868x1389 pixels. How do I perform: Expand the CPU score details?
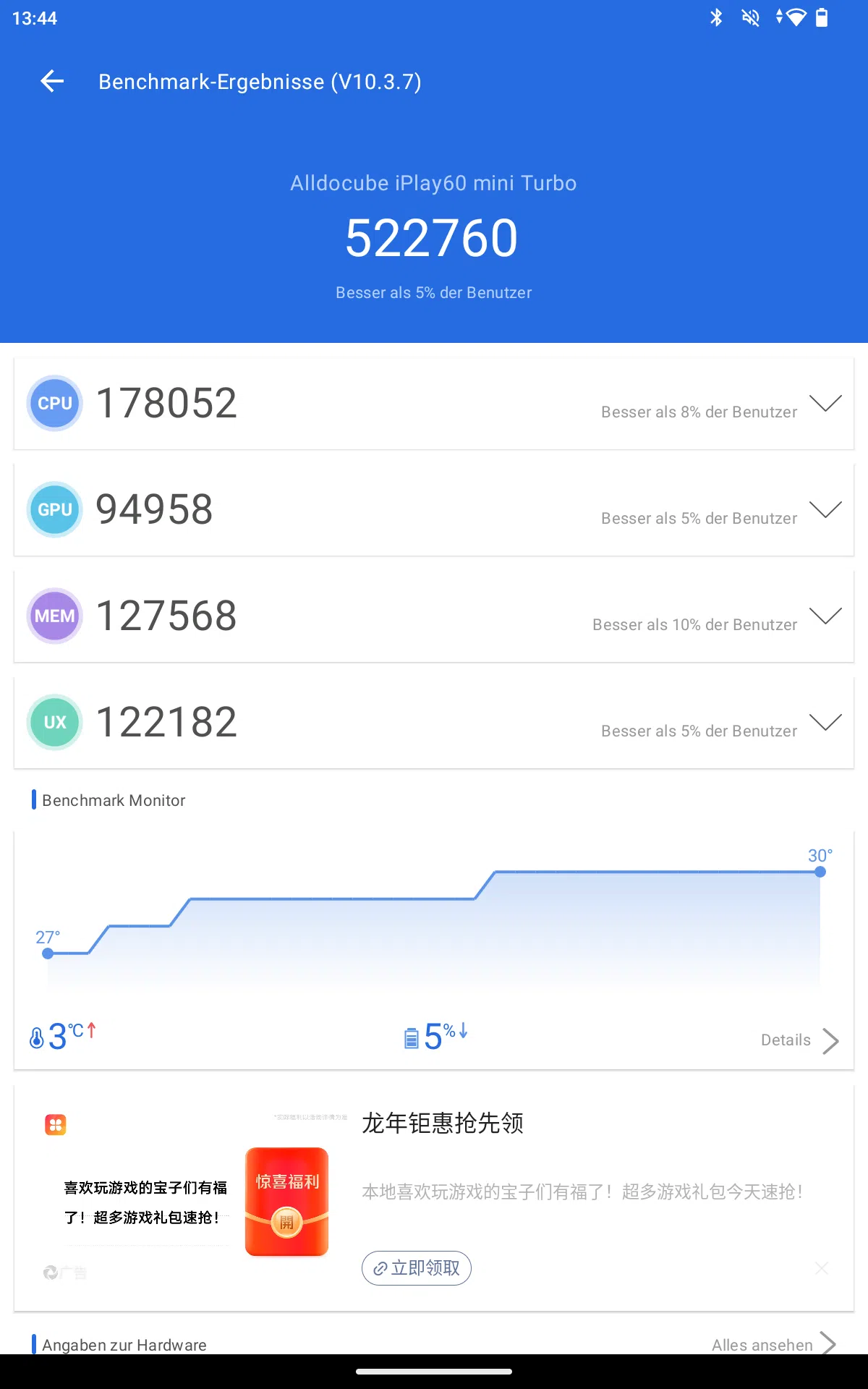click(x=825, y=403)
